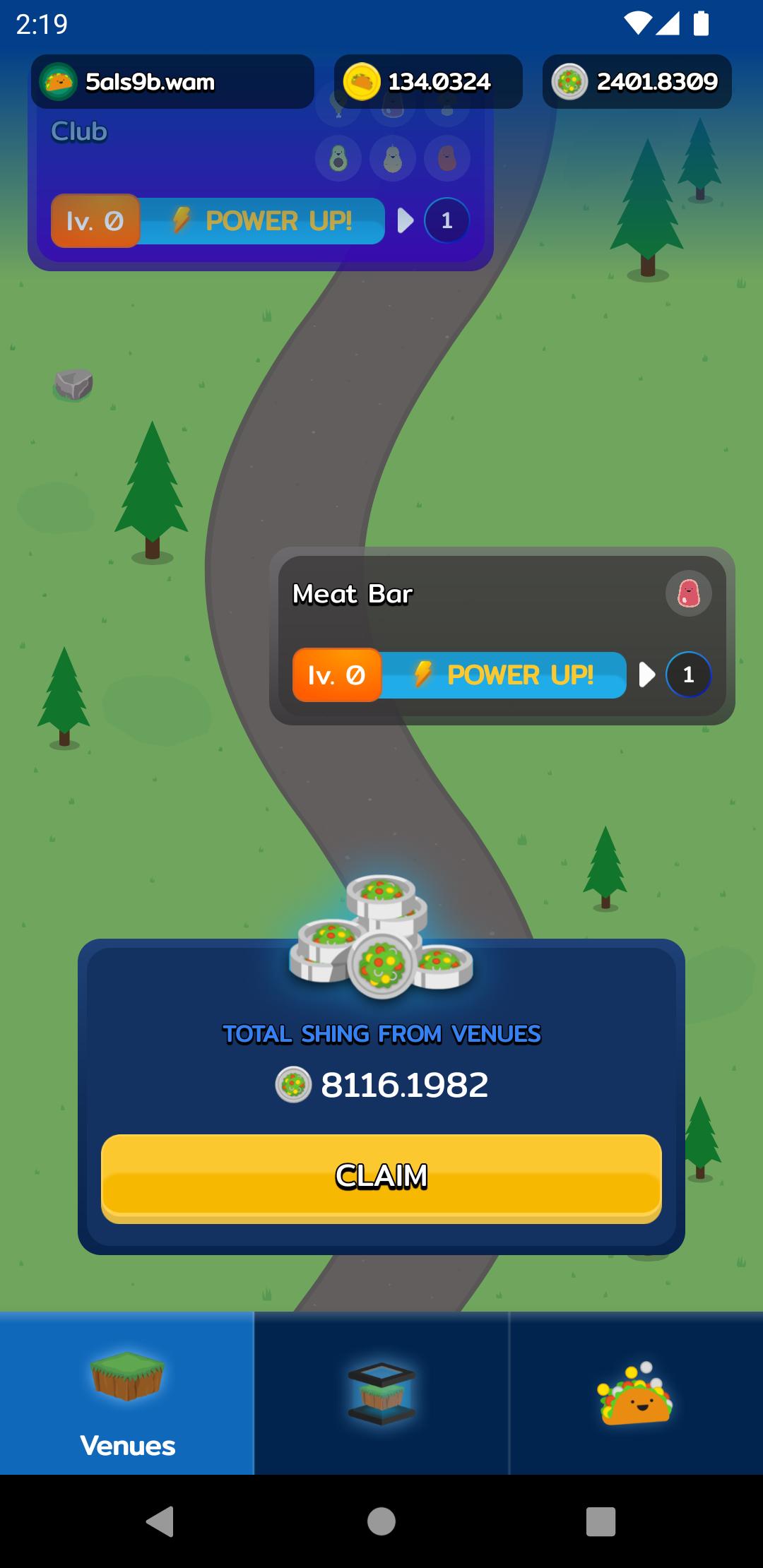Go back with the system back button

(160, 1521)
